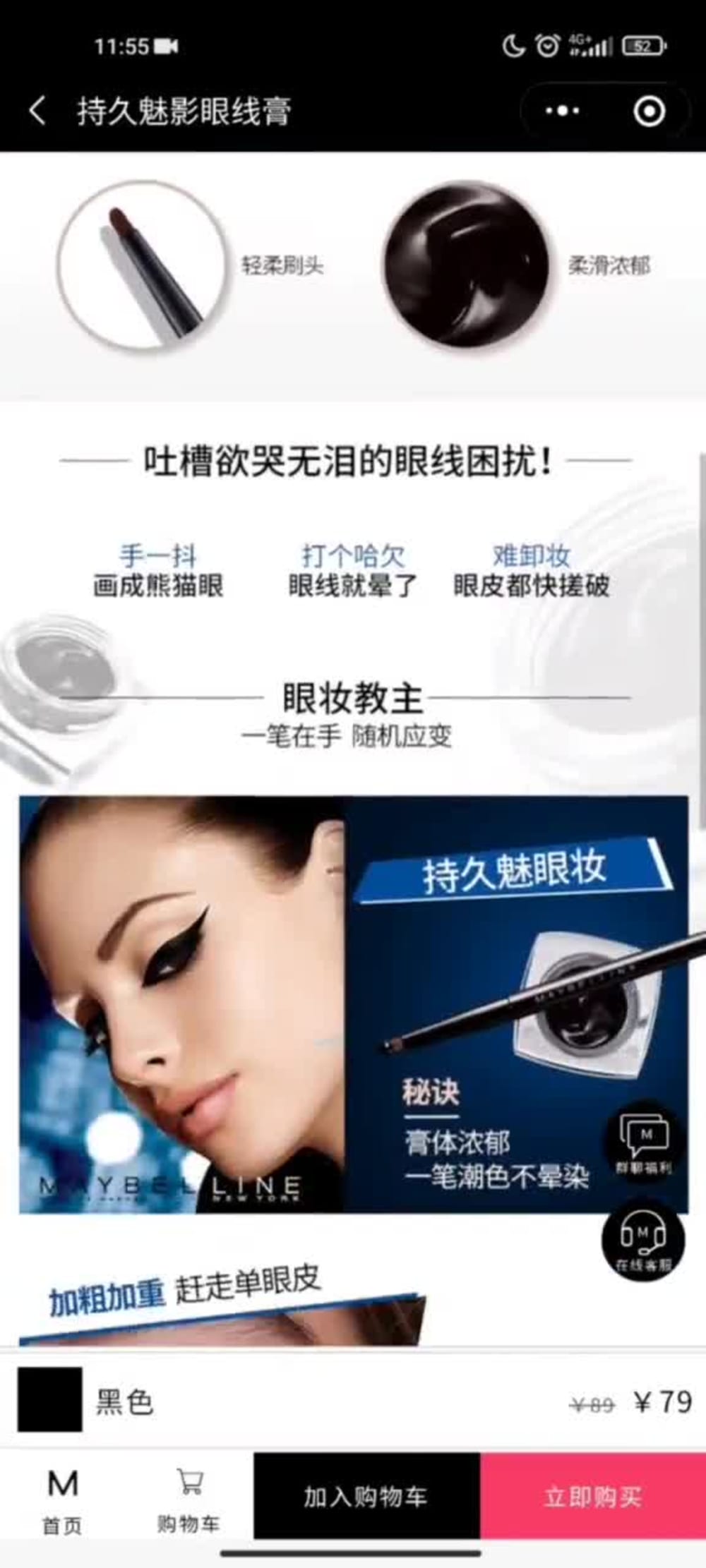Close the mini program via the circle button

point(649,111)
